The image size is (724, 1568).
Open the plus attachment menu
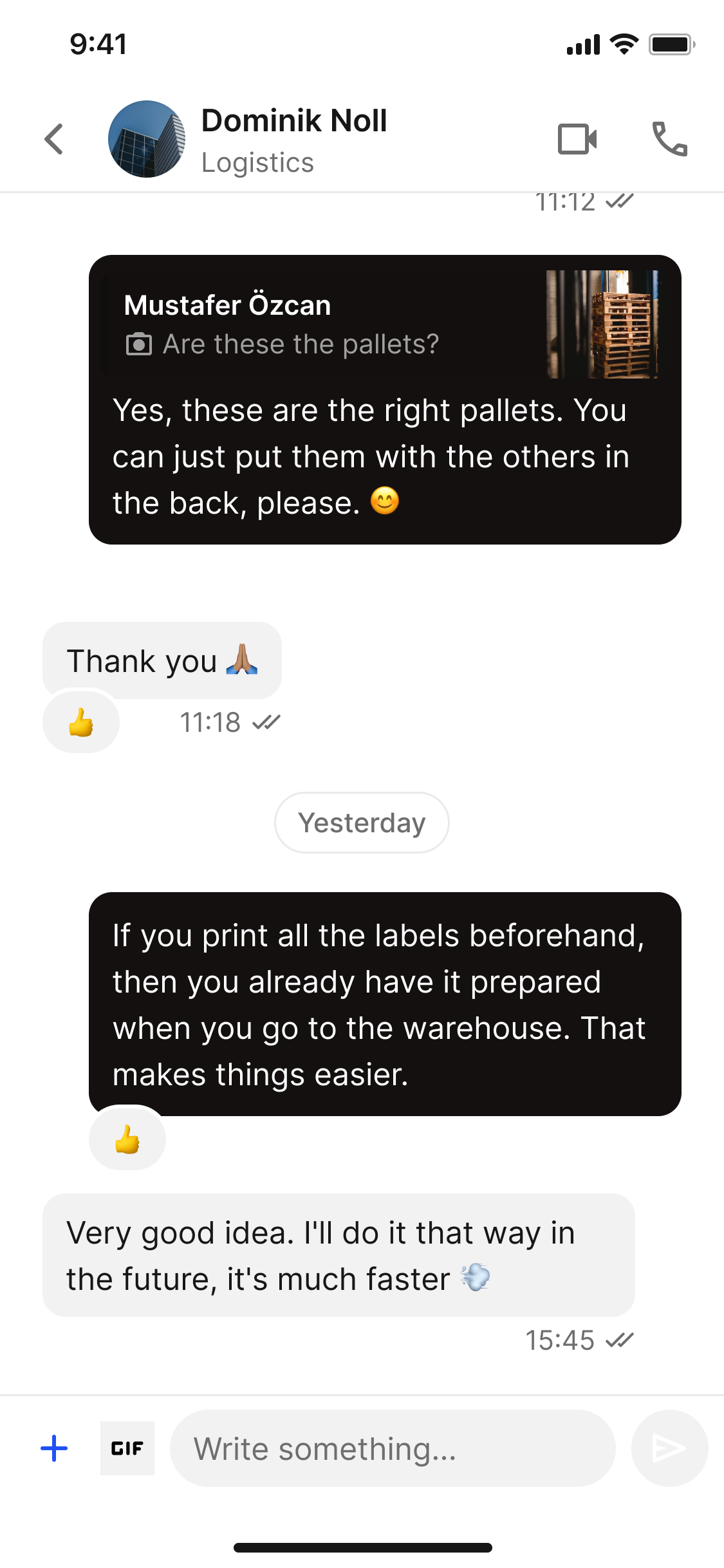pos(54,1448)
